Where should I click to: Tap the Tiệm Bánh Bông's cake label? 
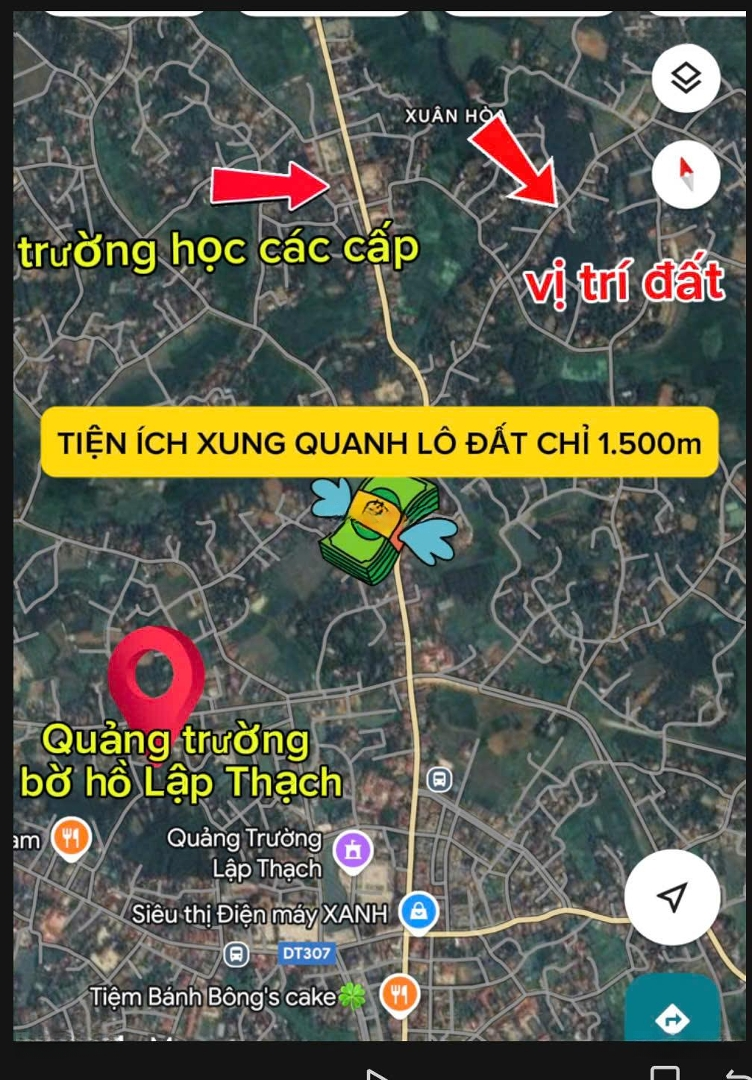[216, 995]
